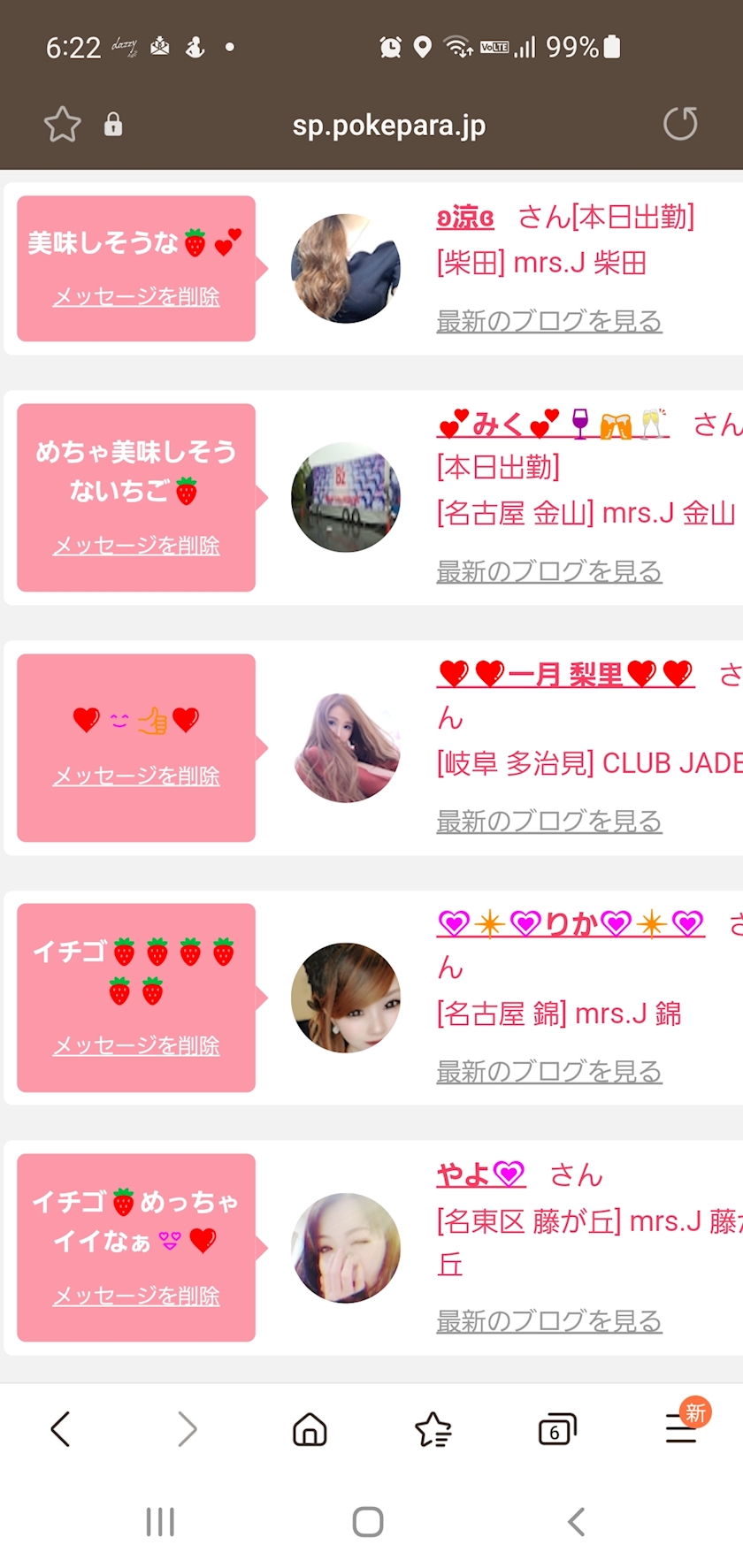
Task: Delete the 美味しそうな message
Action: (136, 296)
